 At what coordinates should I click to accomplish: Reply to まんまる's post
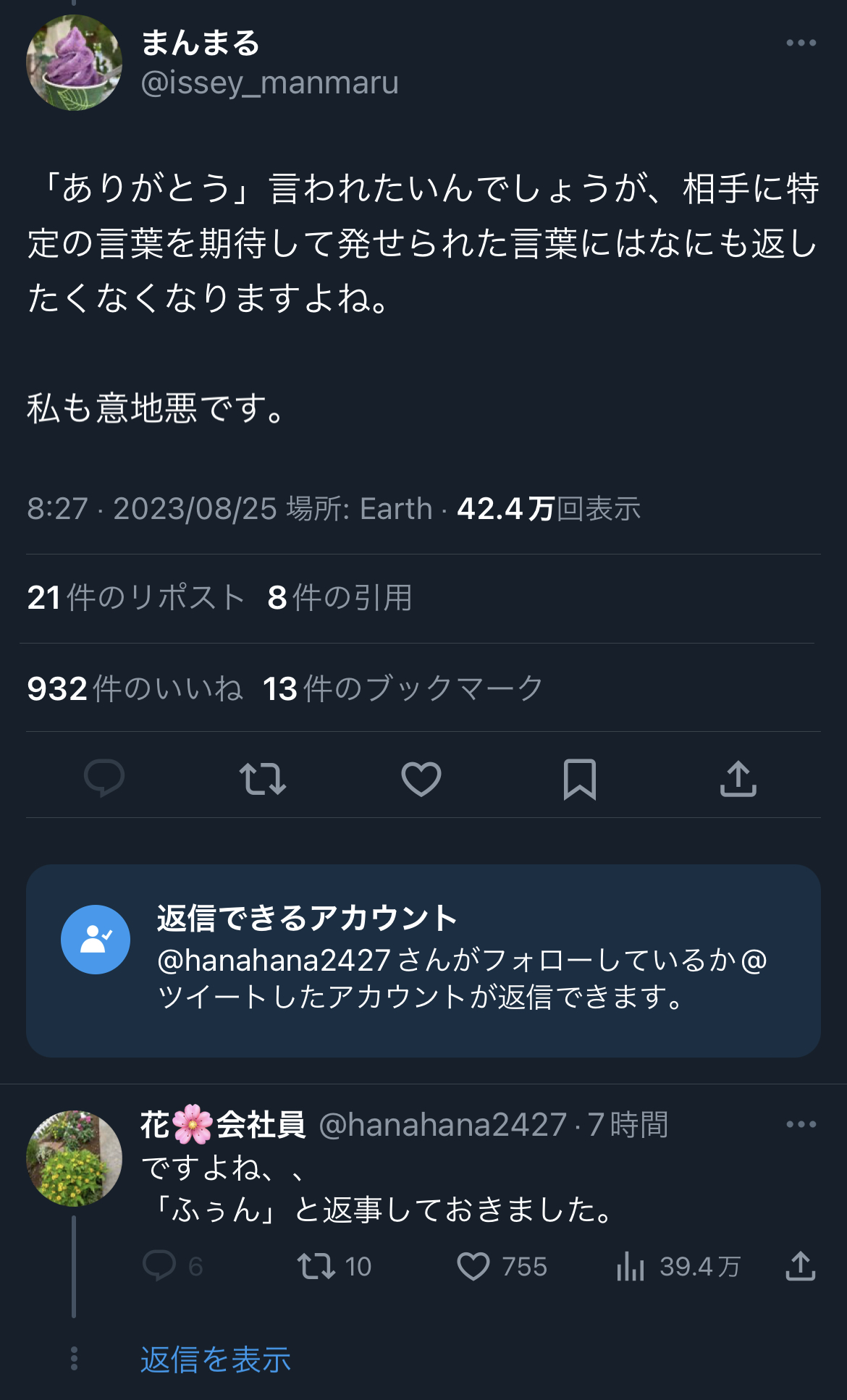pos(104,779)
